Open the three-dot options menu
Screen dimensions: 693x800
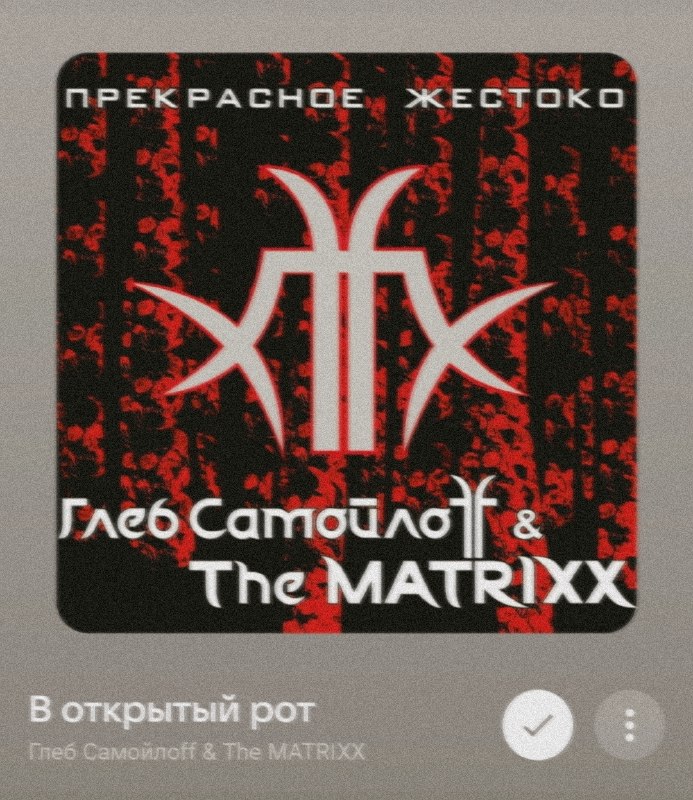(629, 724)
